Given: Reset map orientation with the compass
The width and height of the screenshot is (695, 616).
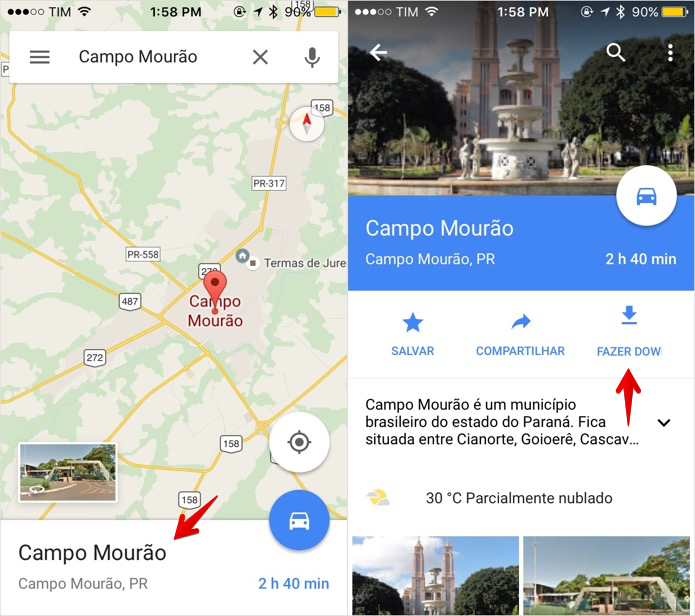Looking at the screenshot, I should pyautogui.click(x=306, y=125).
